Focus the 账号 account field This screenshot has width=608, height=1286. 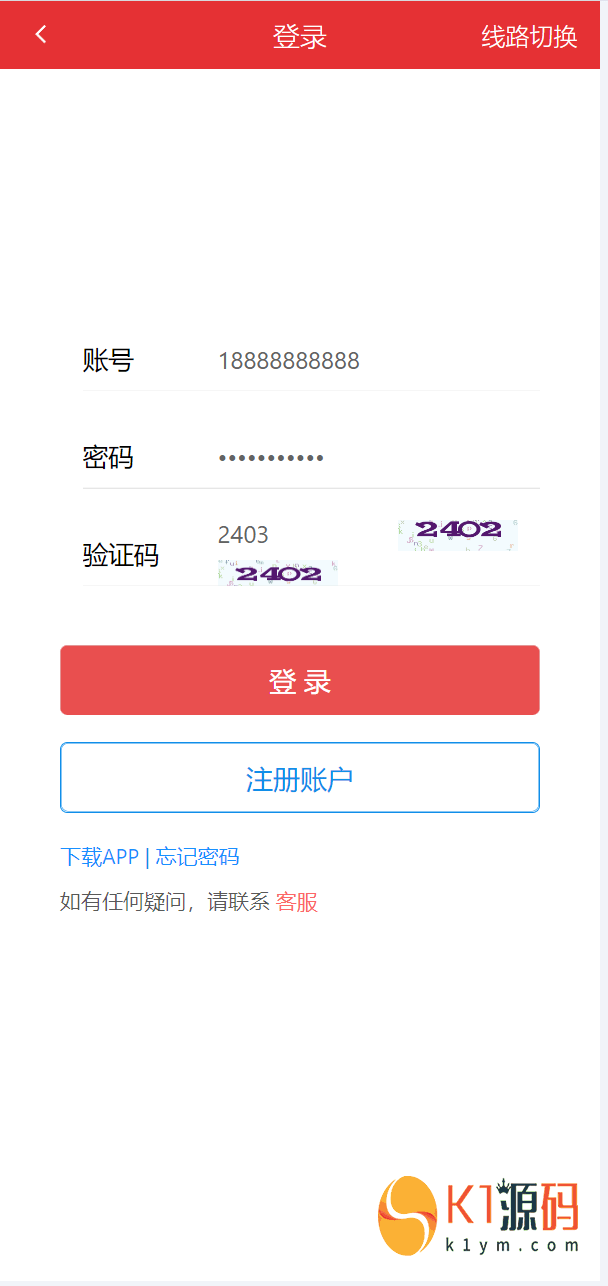(x=370, y=361)
